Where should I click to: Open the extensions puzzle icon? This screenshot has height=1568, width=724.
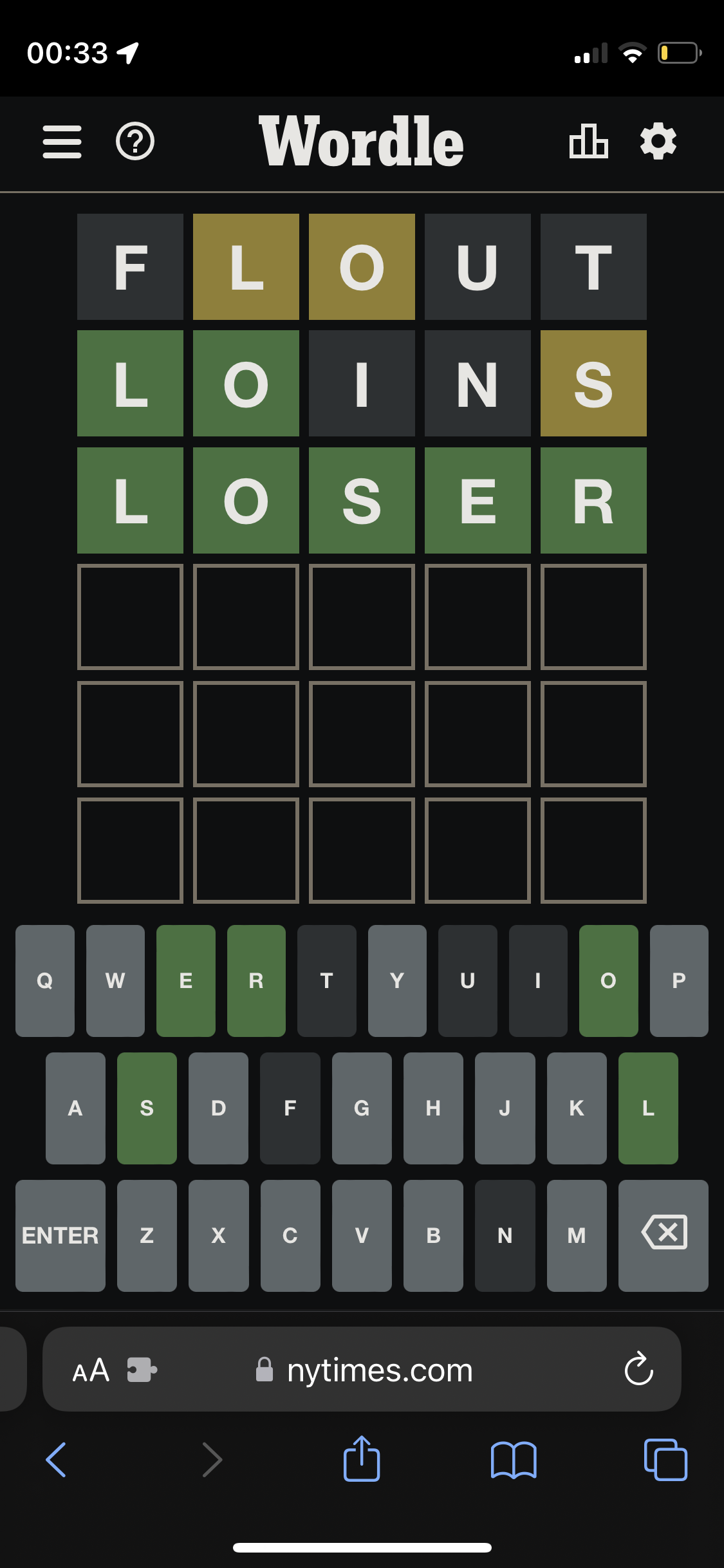click(142, 1370)
